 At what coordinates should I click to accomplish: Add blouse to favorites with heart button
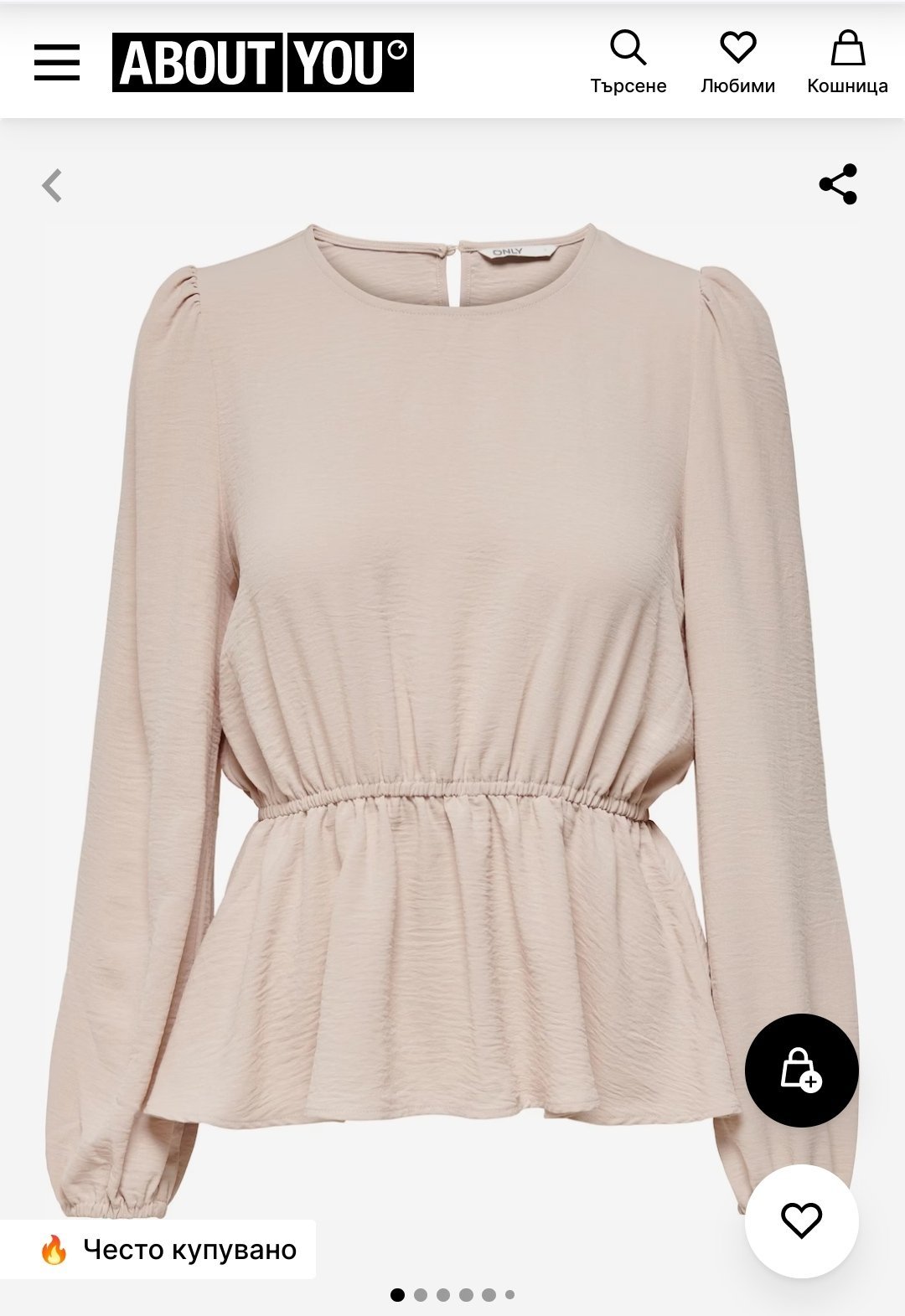click(802, 1221)
